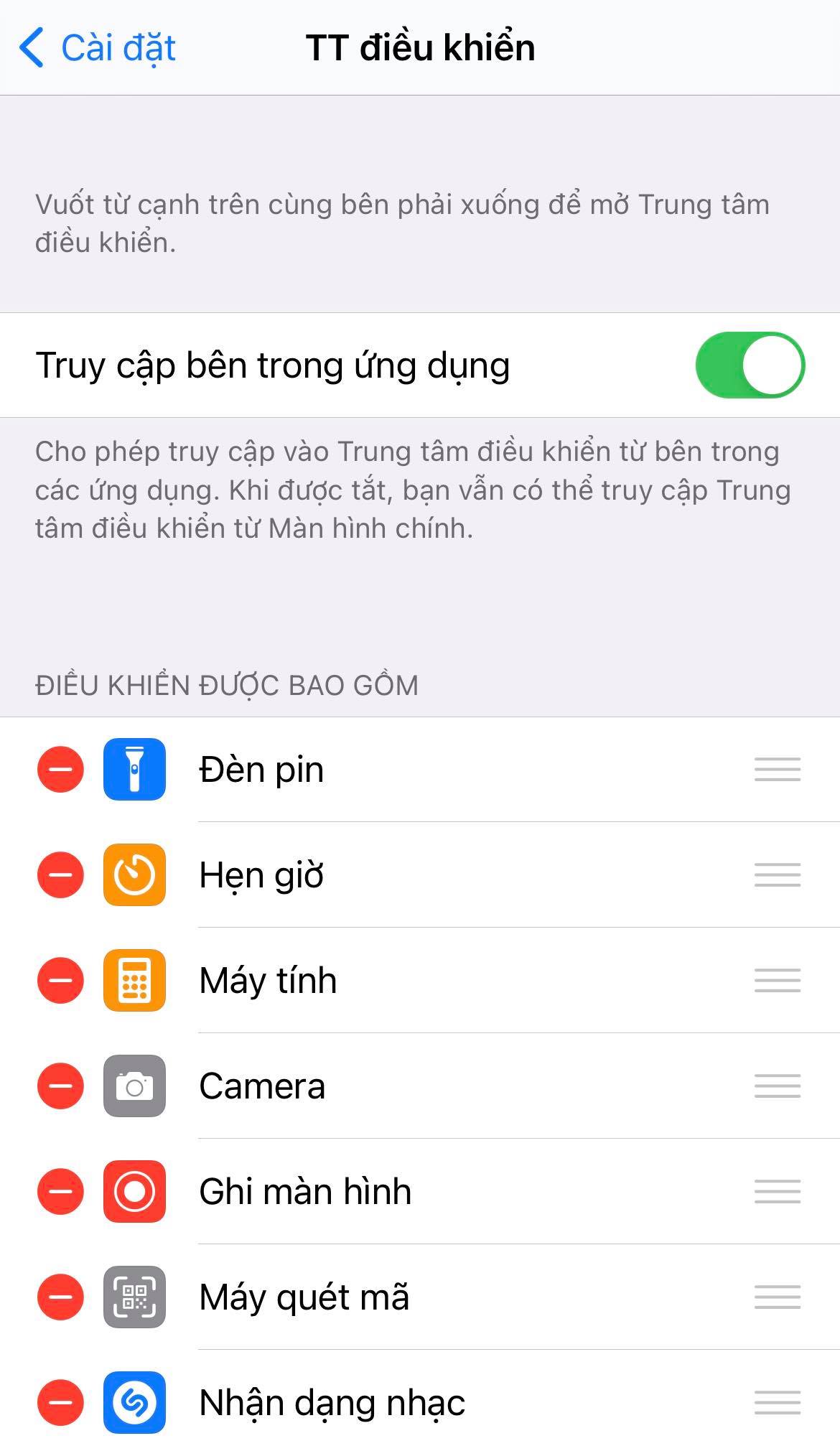Image resolution: width=840 pixels, height=1446 pixels.
Task: Remove Máy tính control
Action: click(60, 981)
